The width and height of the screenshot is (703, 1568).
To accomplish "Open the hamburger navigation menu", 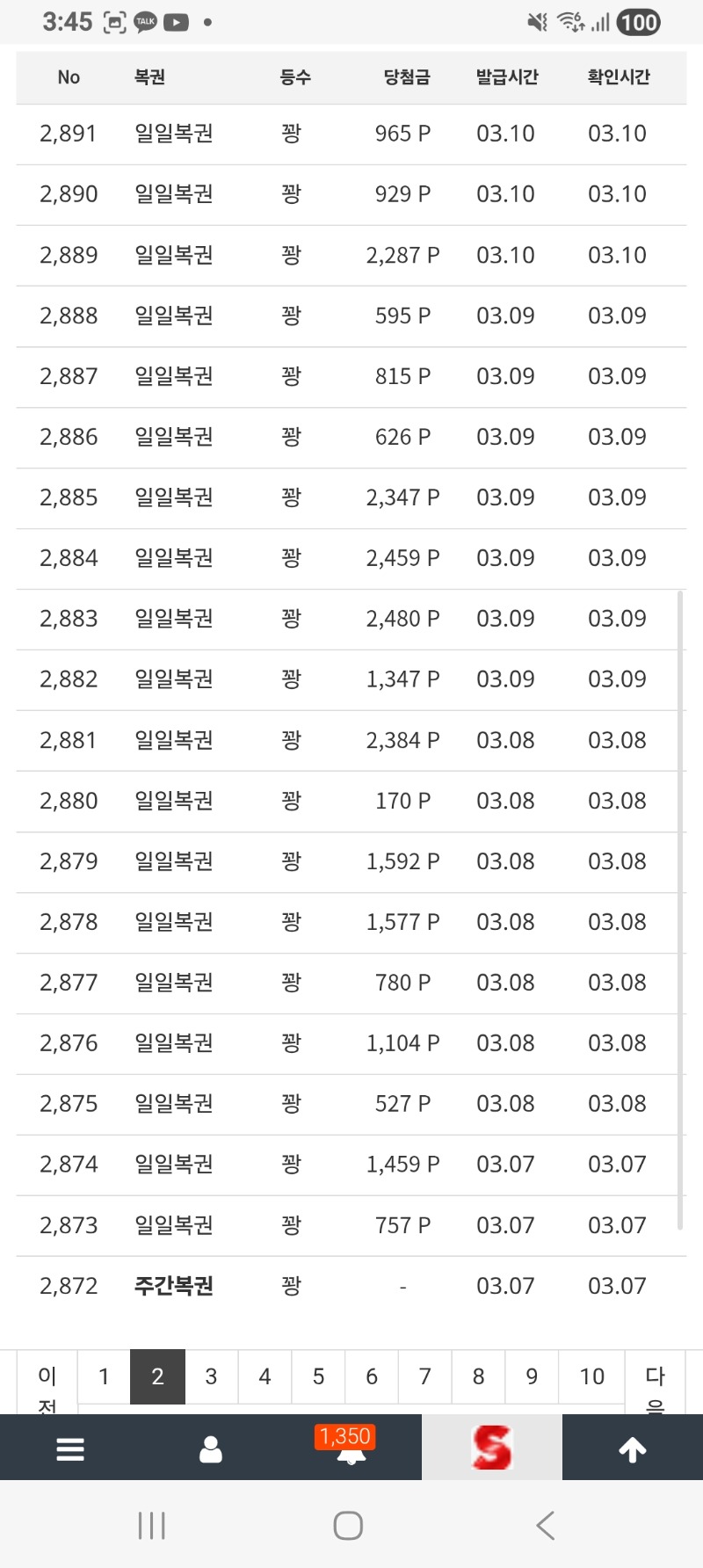I will tap(69, 1448).
